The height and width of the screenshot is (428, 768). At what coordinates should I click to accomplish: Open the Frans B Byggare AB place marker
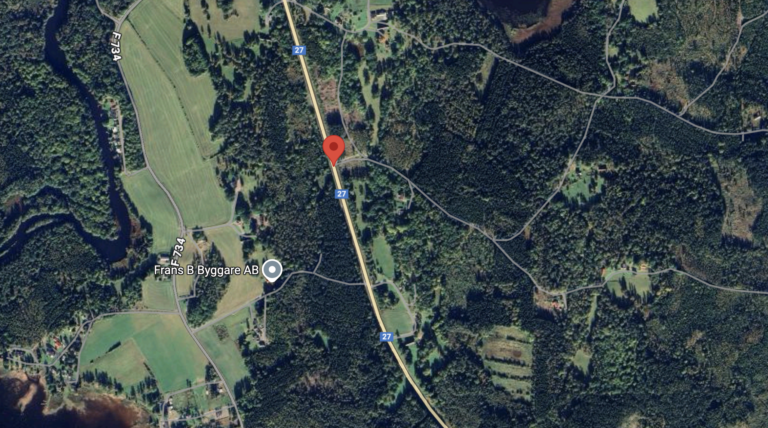(x=271, y=270)
